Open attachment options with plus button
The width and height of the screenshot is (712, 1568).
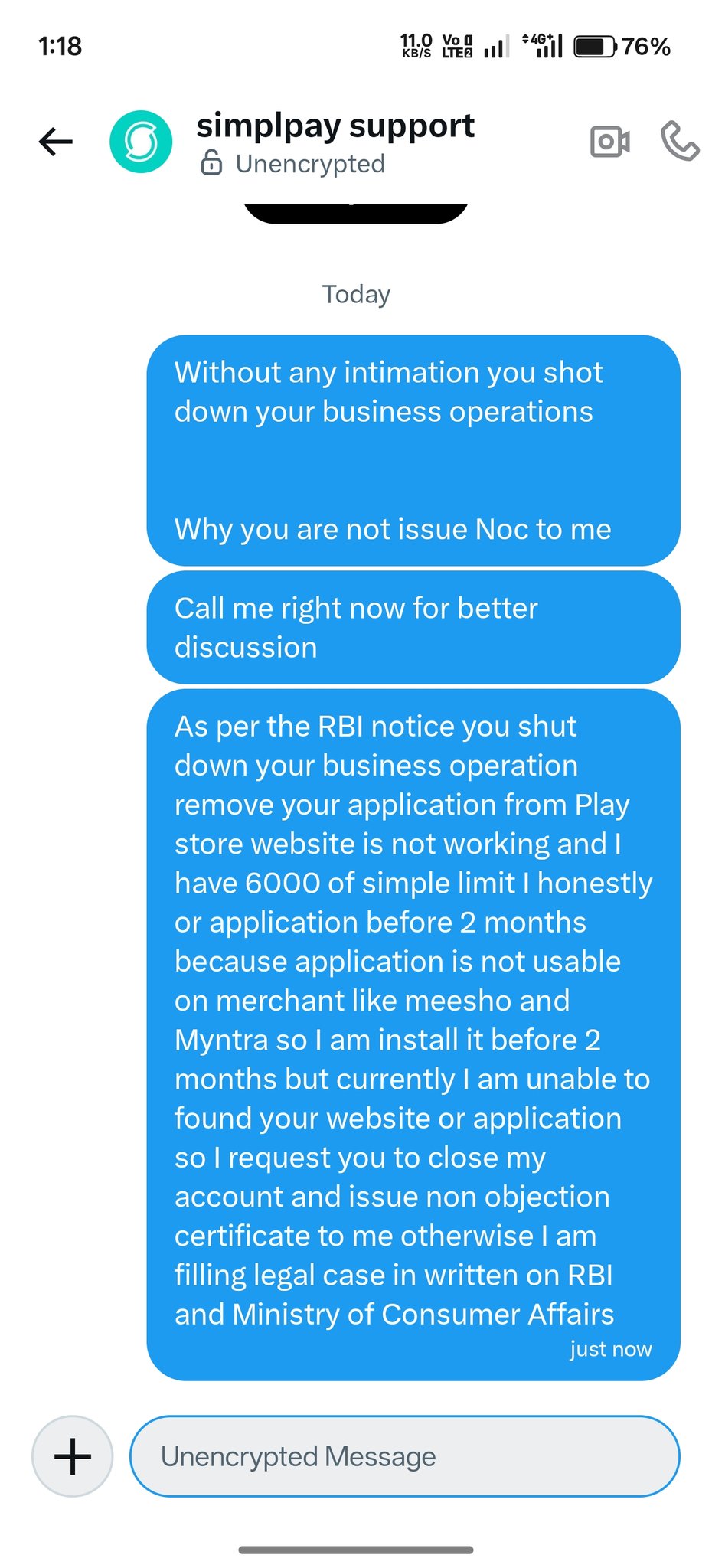click(73, 1455)
